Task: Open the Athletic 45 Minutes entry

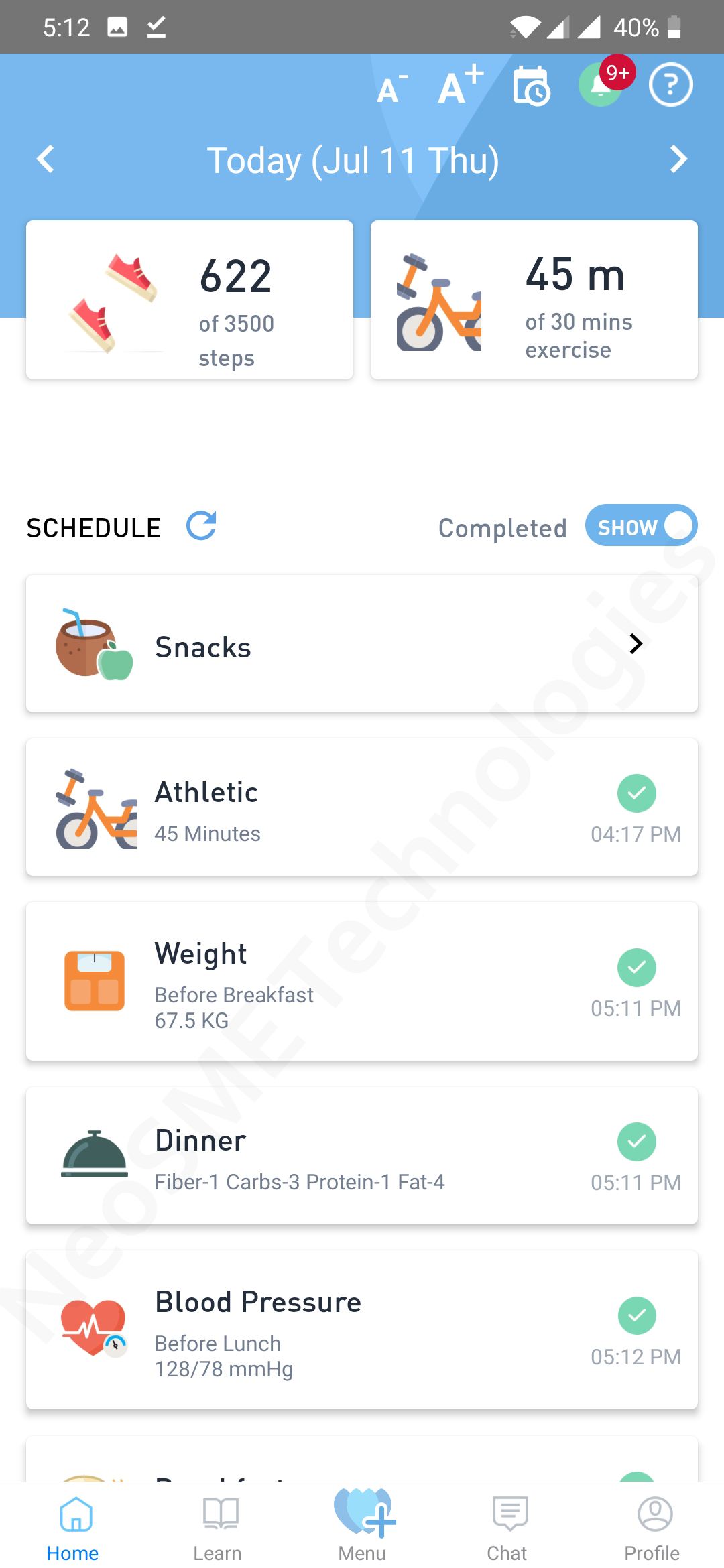Action: point(362,807)
